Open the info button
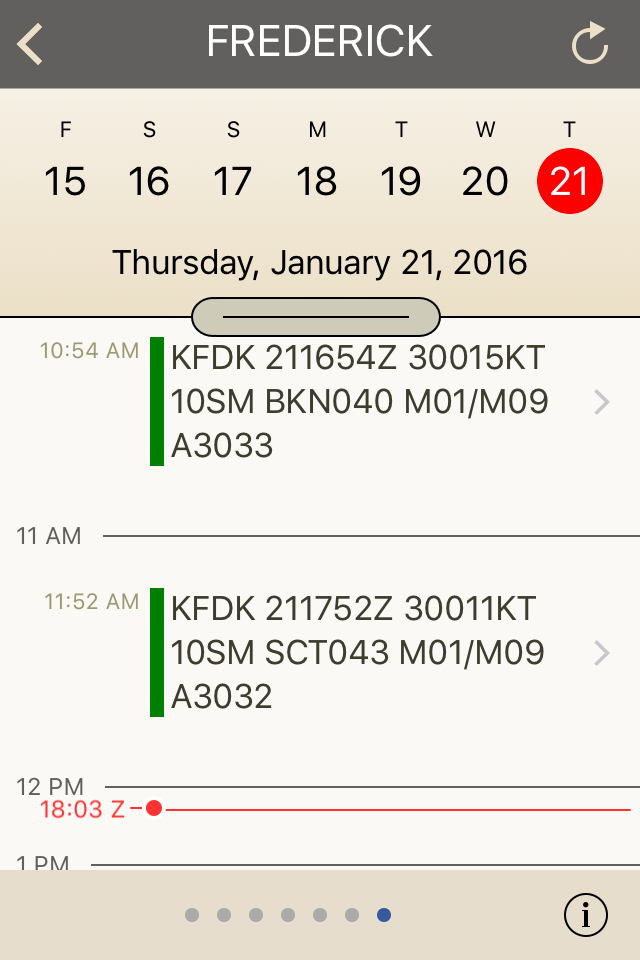 click(586, 914)
